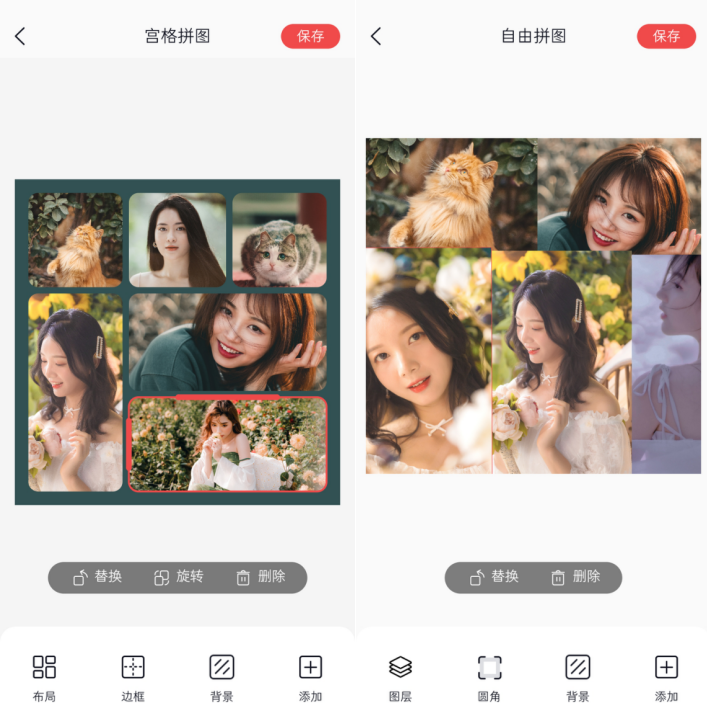Image resolution: width=707 pixels, height=726 pixels.
Task: Tap 替换 in the grid collage popup
Action: click(x=98, y=577)
